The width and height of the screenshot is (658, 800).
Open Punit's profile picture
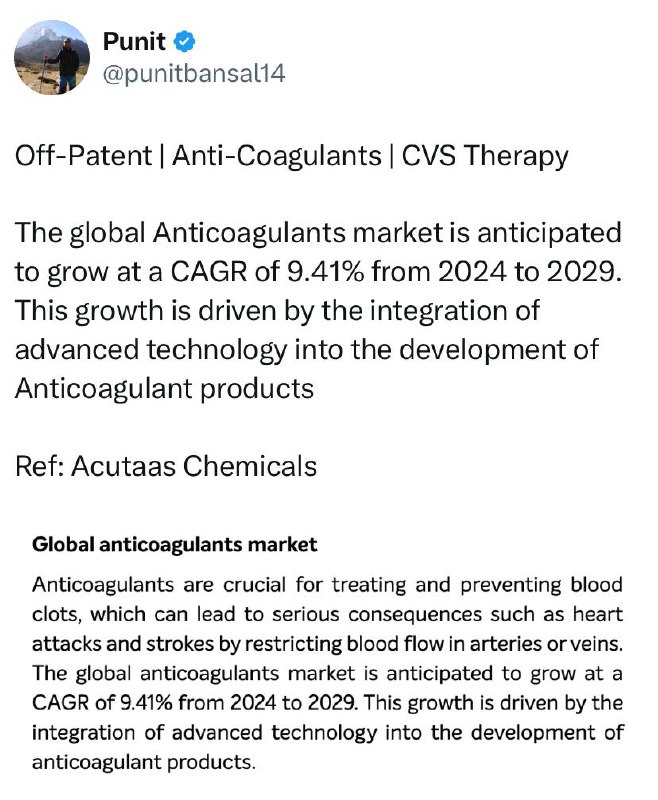pyautogui.click(x=55, y=58)
